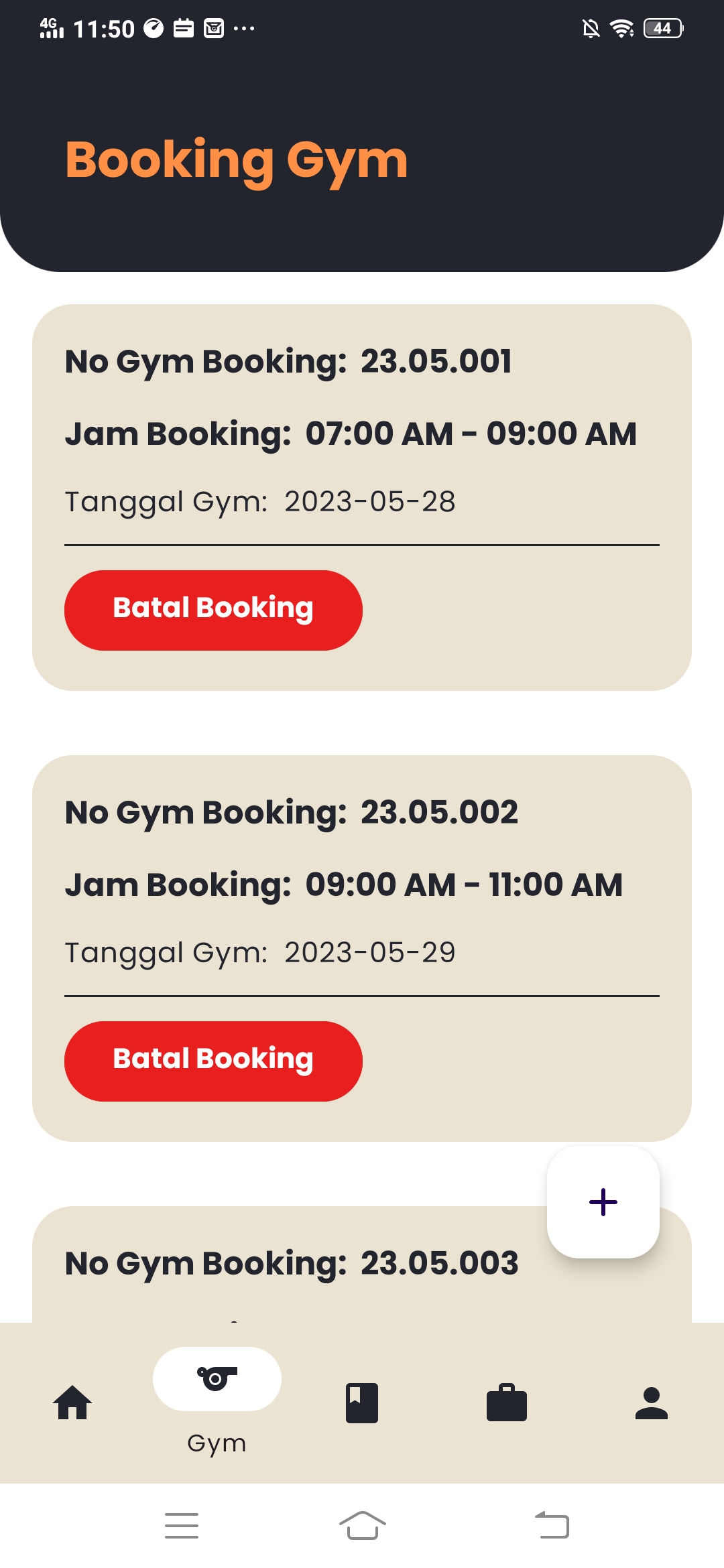Go back using system navigation
Screen dimensions: 724x1568
pos(552,1525)
